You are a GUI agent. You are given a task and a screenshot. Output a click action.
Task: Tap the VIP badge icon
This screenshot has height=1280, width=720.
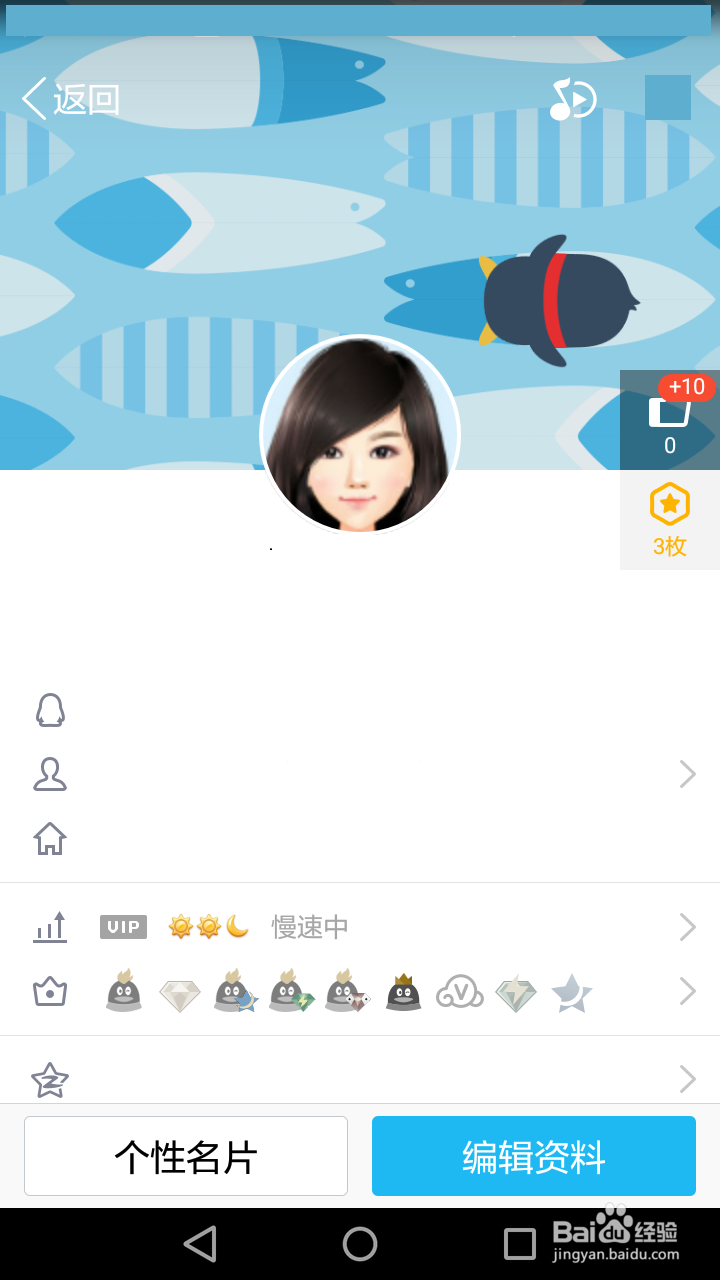tap(122, 927)
